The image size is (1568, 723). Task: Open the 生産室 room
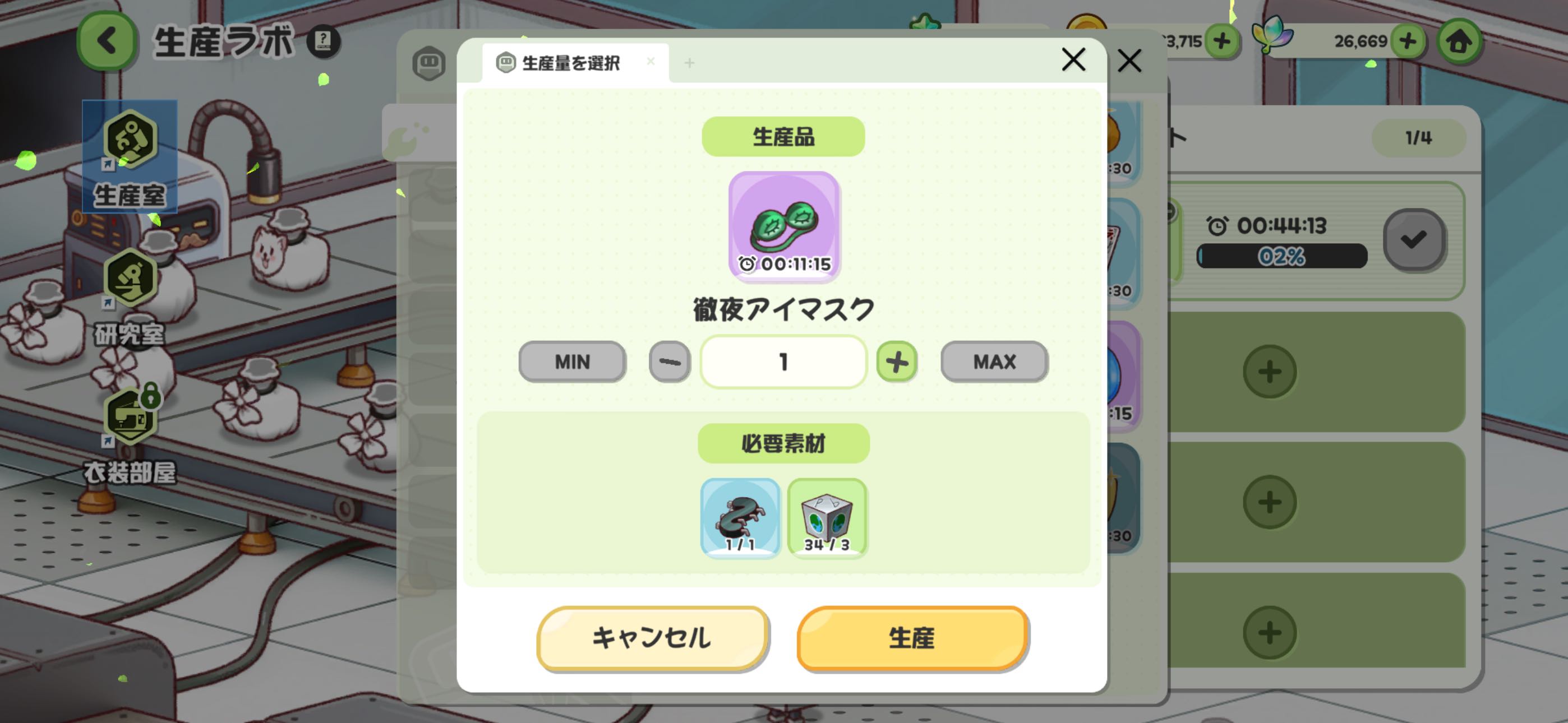click(x=130, y=156)
